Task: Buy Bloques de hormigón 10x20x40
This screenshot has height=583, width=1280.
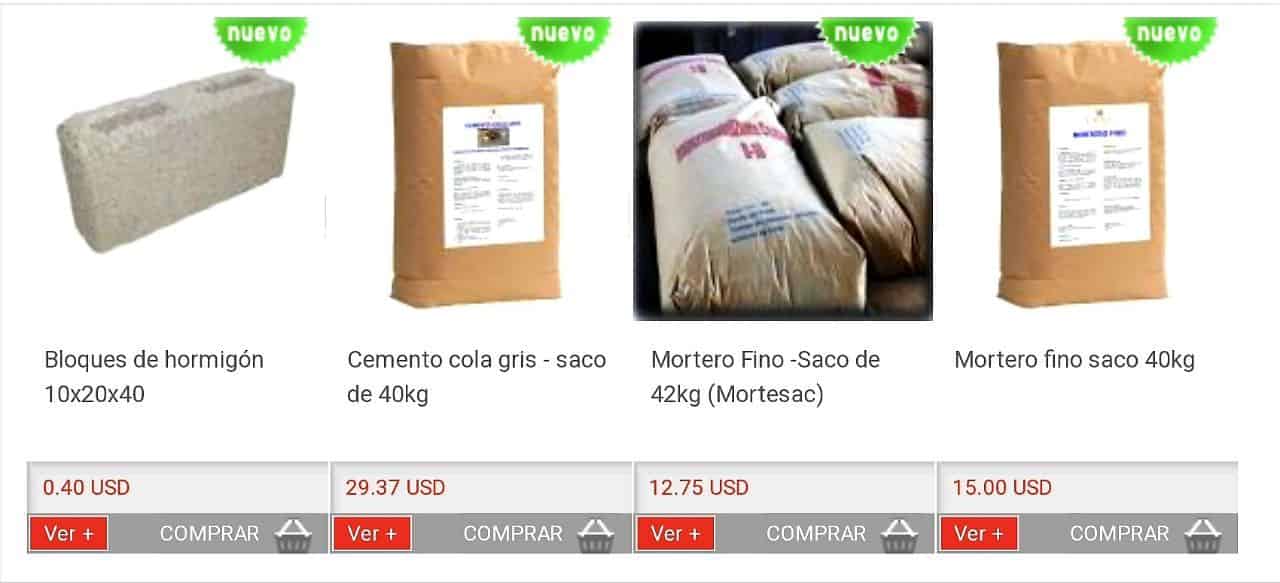Action: click(x=234, y=534)
